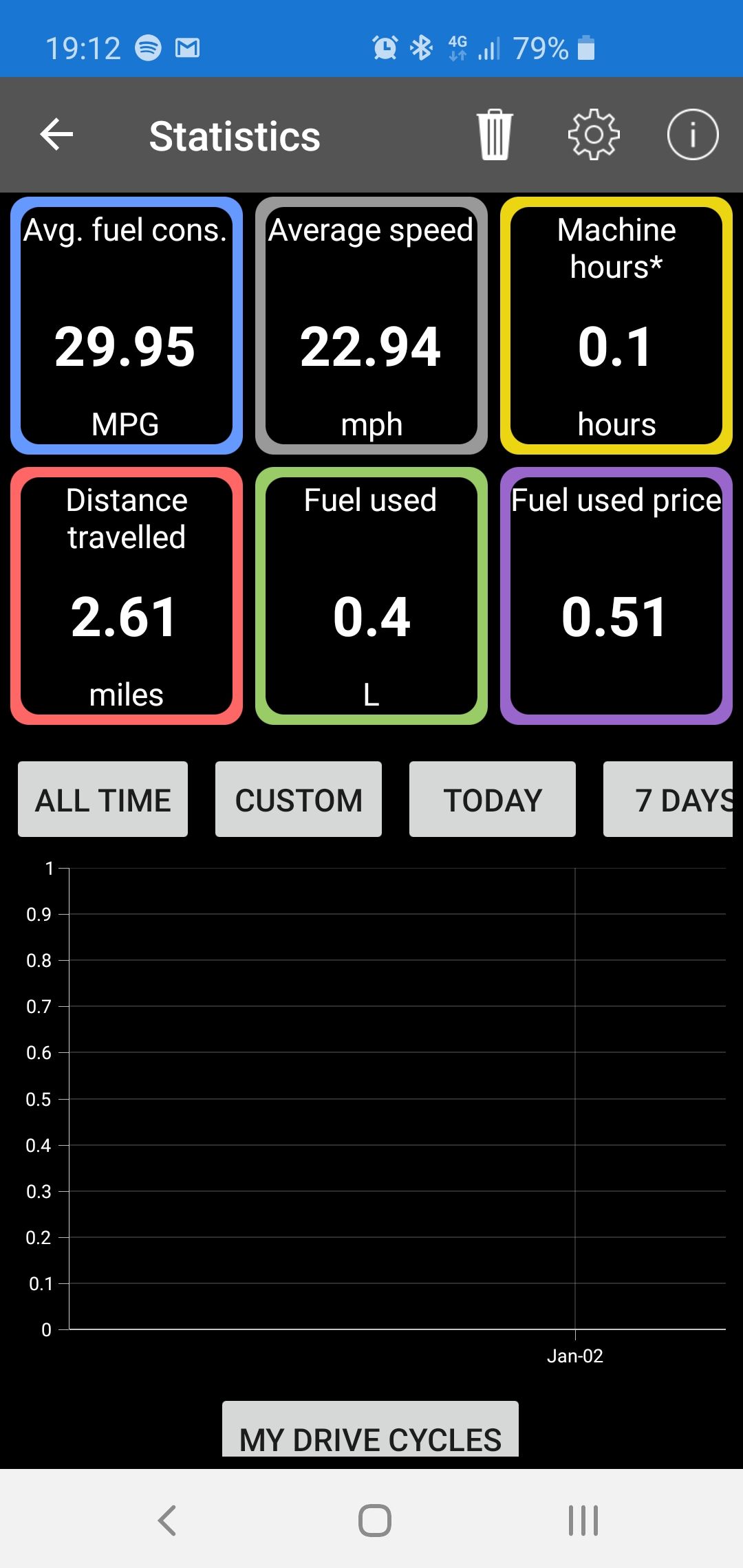
Task: Open MY DRIVE CYCLES
Action: coord(370,1429)
